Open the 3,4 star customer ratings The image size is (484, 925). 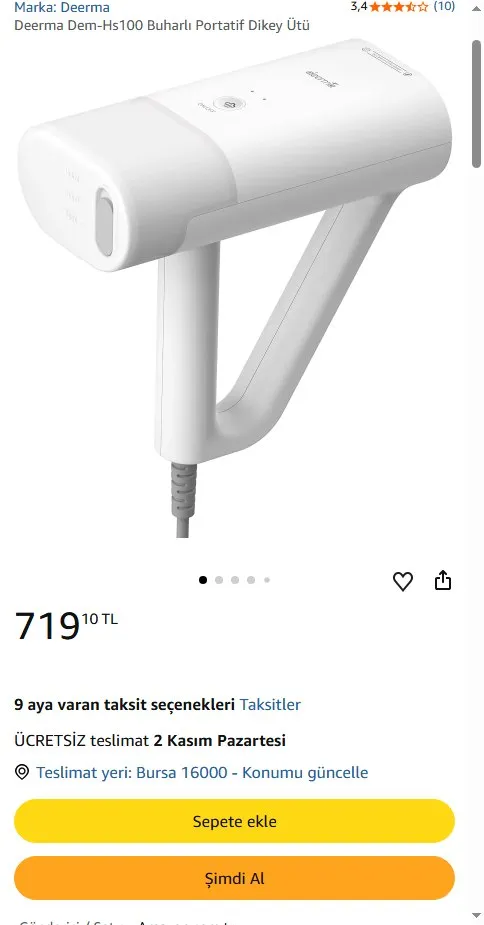403,7
